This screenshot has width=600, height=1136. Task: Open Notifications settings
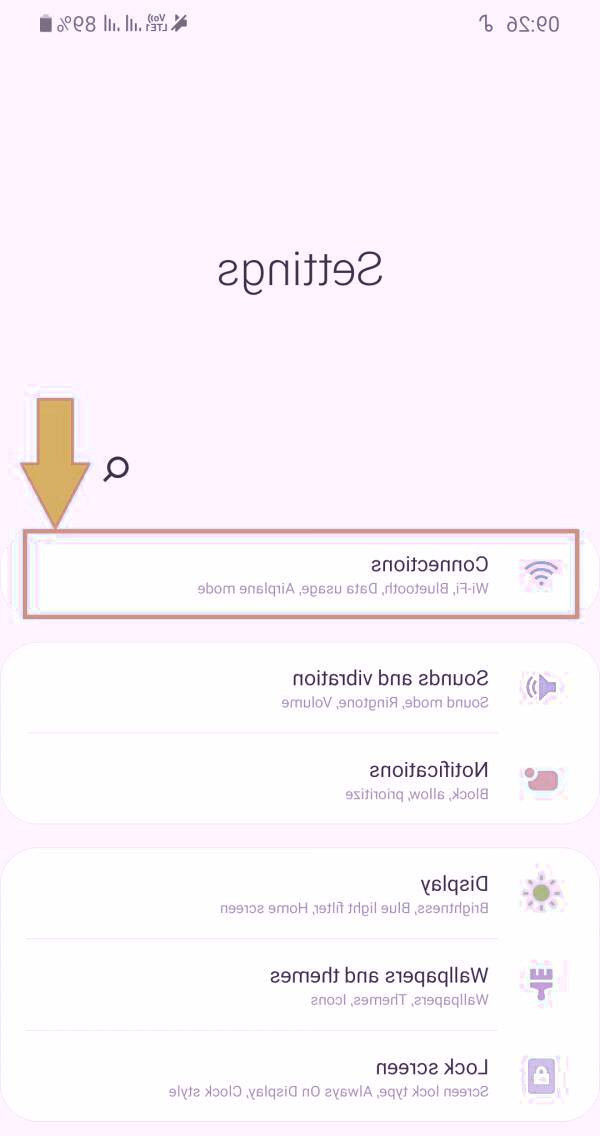(x=300, y=779)
